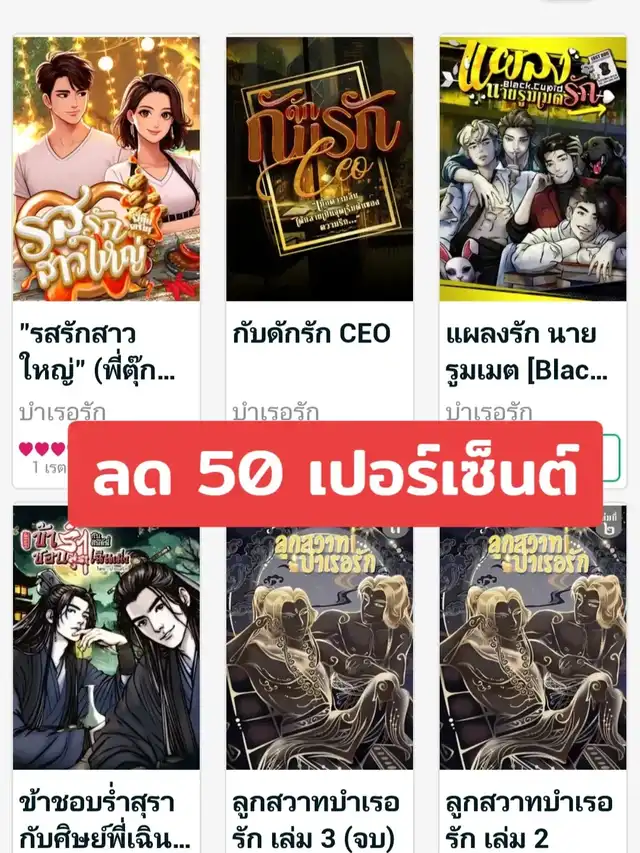Select the ข้าชอบร่ำสุรากับศิษย์พี่เฉิน book card
This screenshot has height=853, width=640.
tap(106, 640)
